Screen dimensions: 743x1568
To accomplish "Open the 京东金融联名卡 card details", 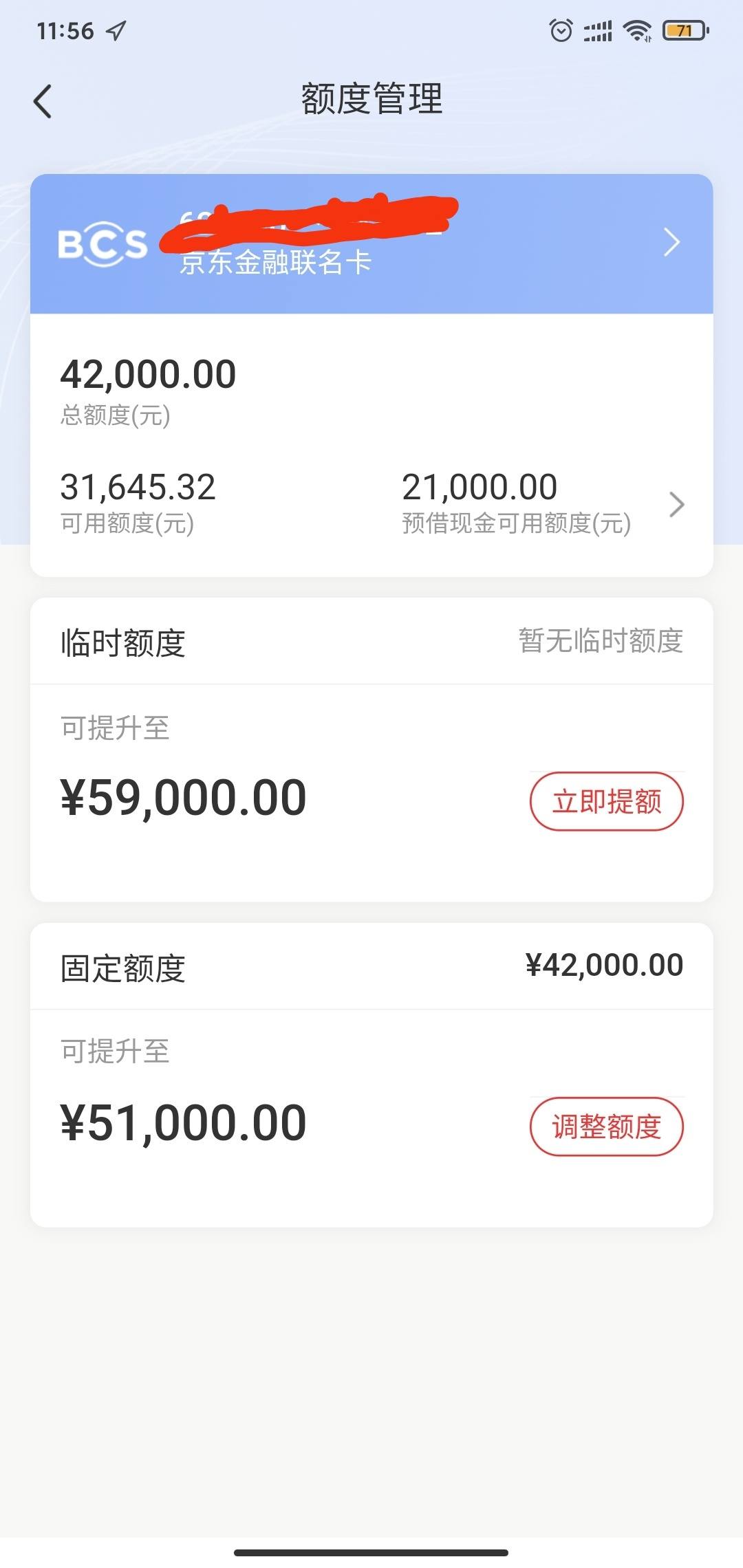I will tap(371, 243).
